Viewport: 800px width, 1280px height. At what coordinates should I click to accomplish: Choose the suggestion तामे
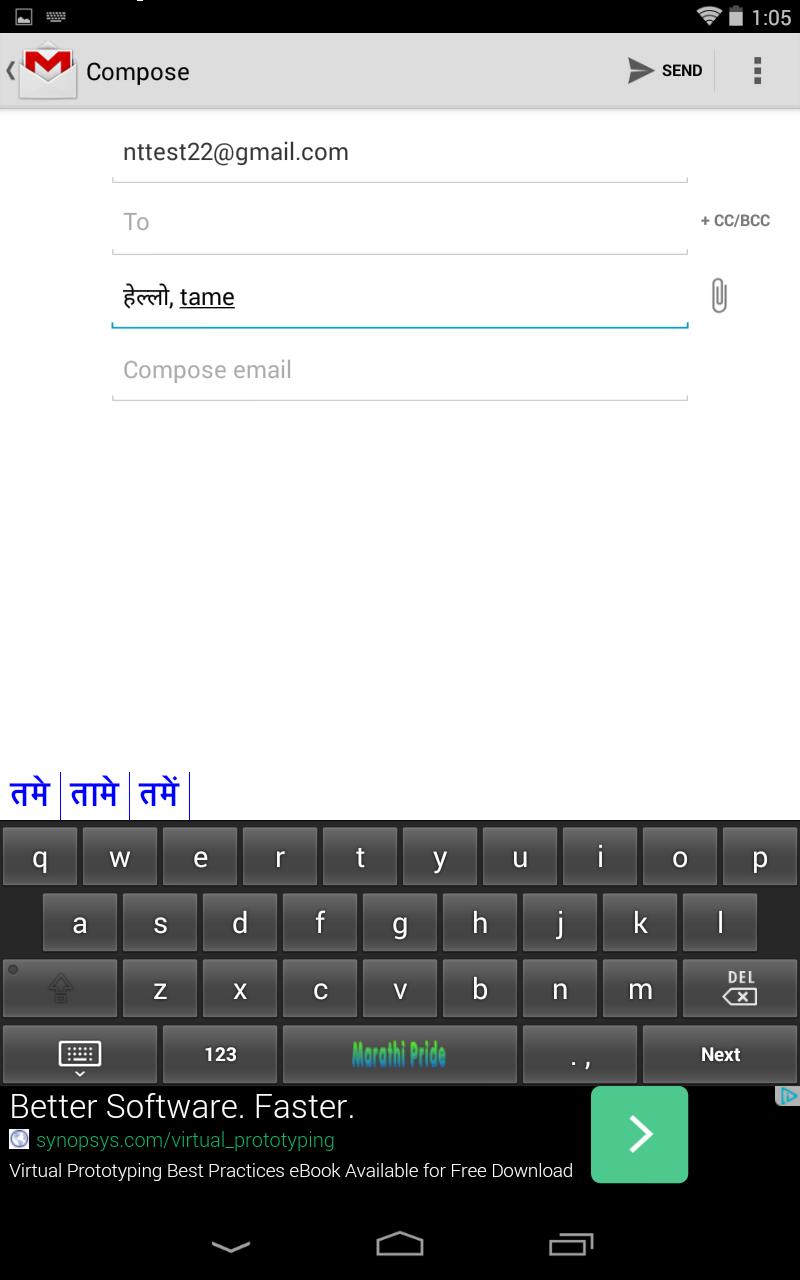click(94, 794)
